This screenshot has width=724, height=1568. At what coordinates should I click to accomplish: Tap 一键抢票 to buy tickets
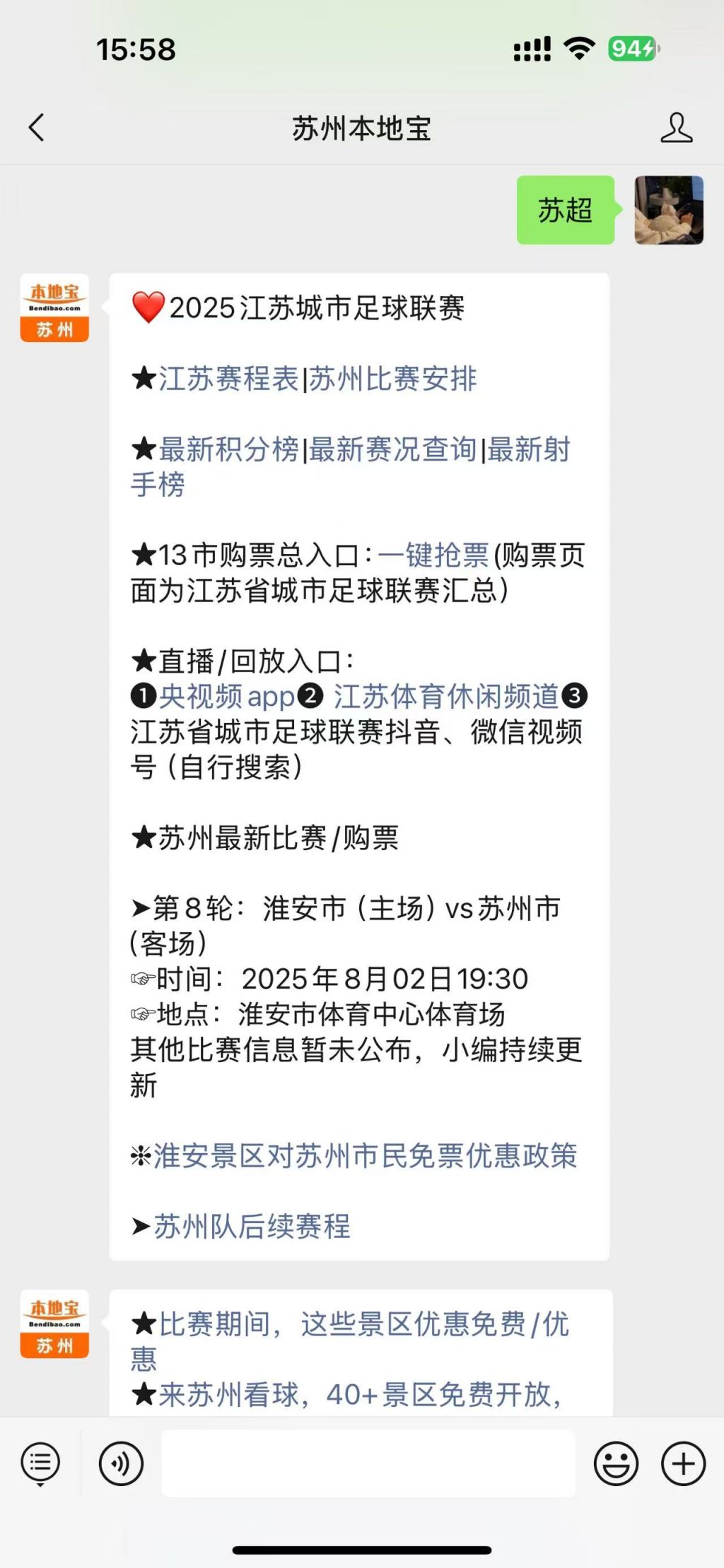pyautogui.click(x=433, y=555)
